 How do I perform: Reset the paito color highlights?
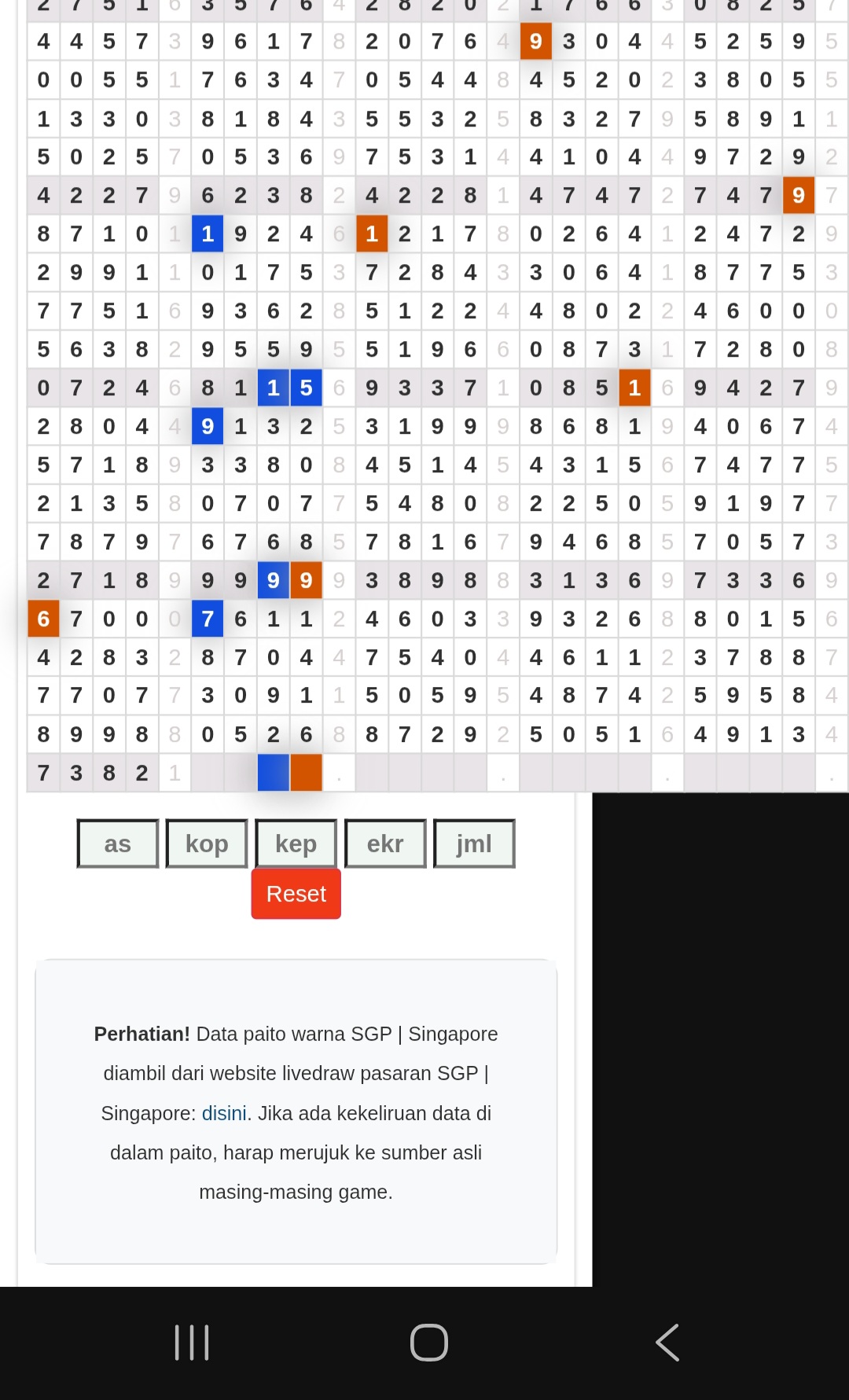pos(296,894)
